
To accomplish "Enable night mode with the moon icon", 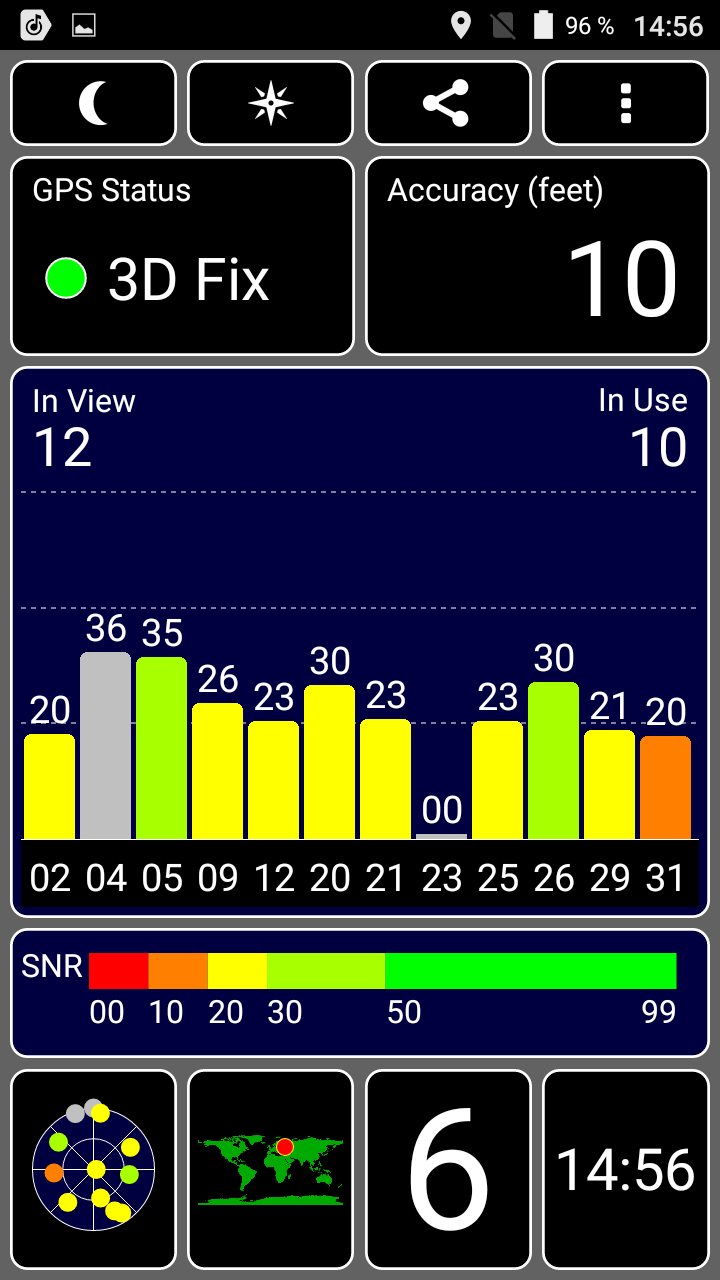I will point(93,103).
